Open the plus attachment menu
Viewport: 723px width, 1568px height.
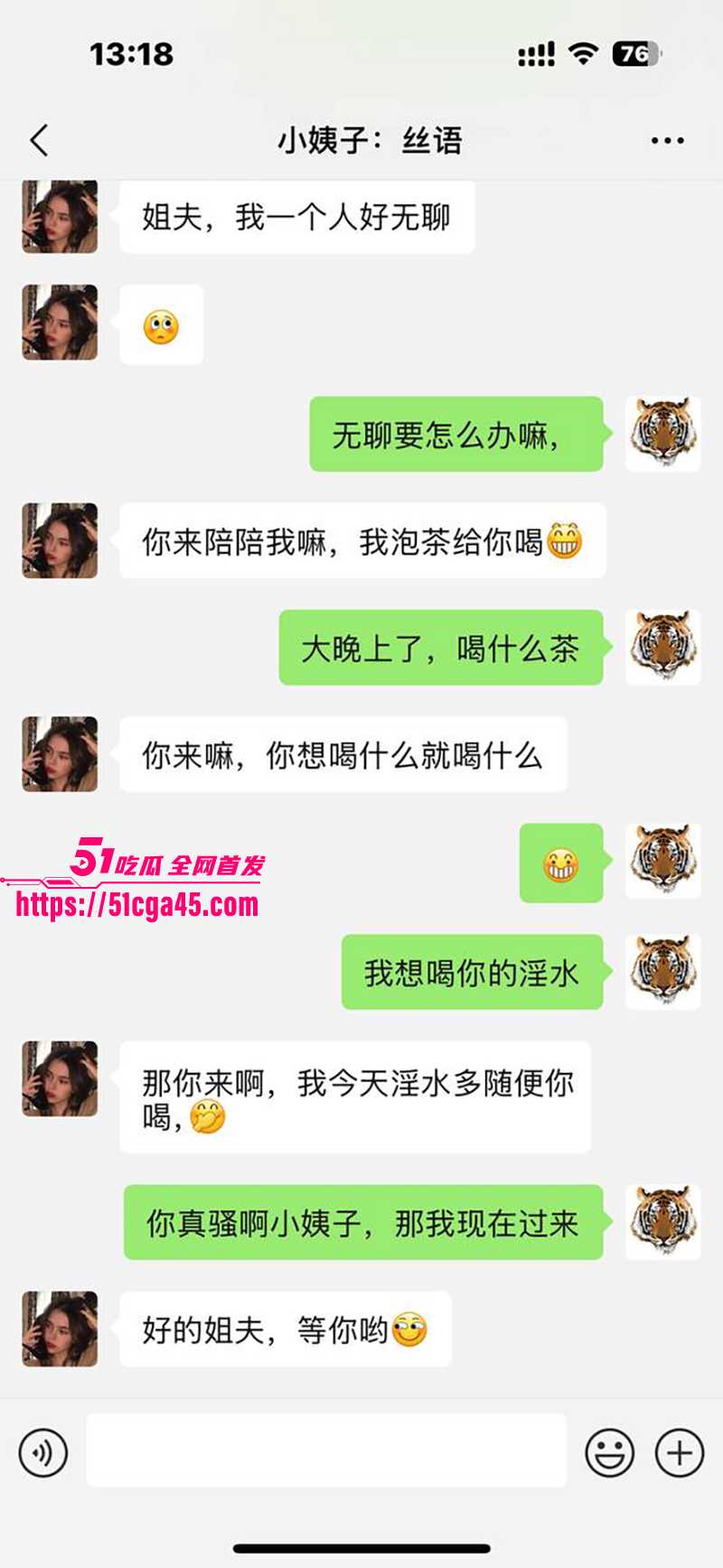[679, 1452]
